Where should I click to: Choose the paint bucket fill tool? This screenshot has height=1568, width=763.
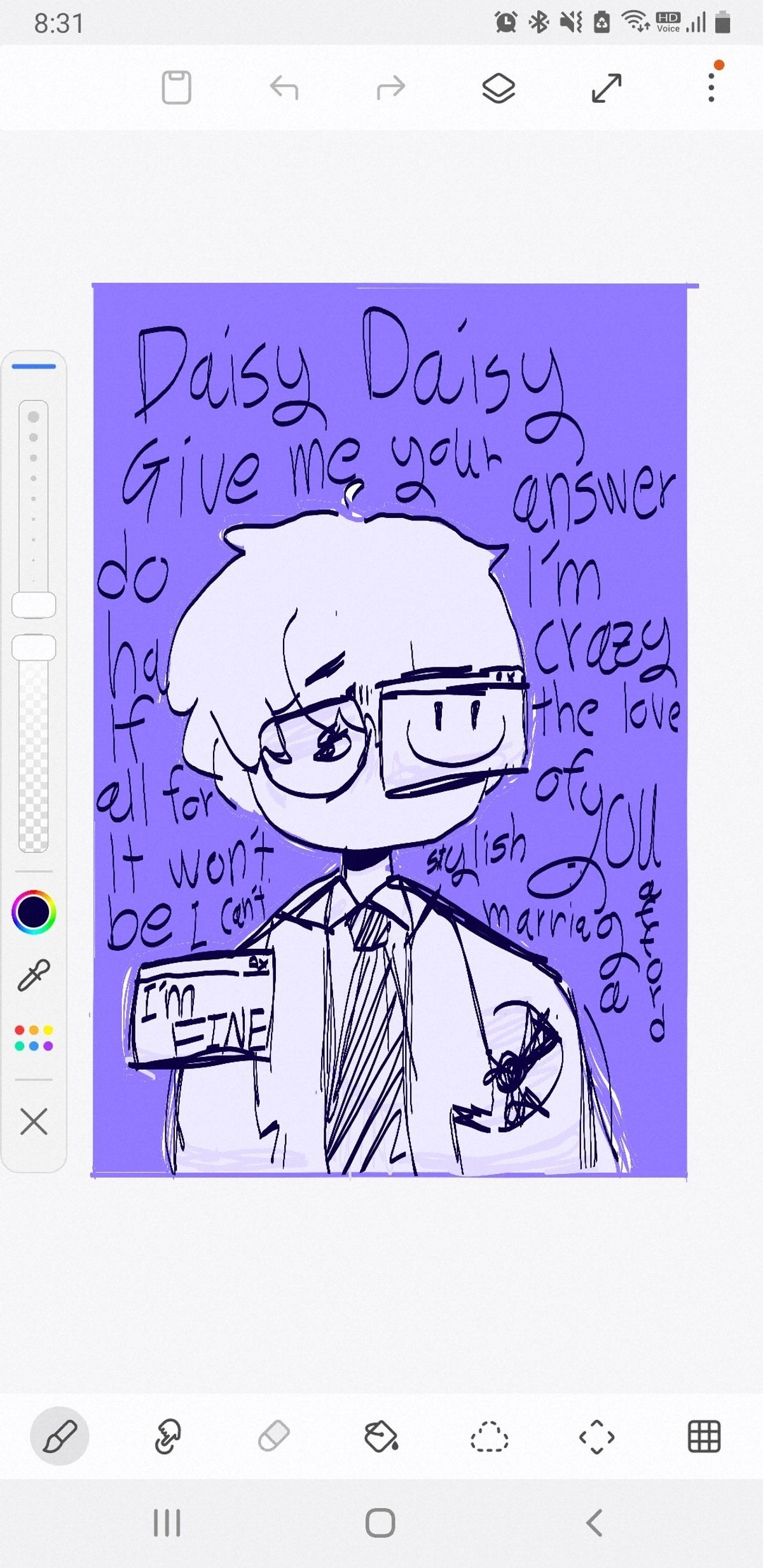click(x=381, y=1436)
